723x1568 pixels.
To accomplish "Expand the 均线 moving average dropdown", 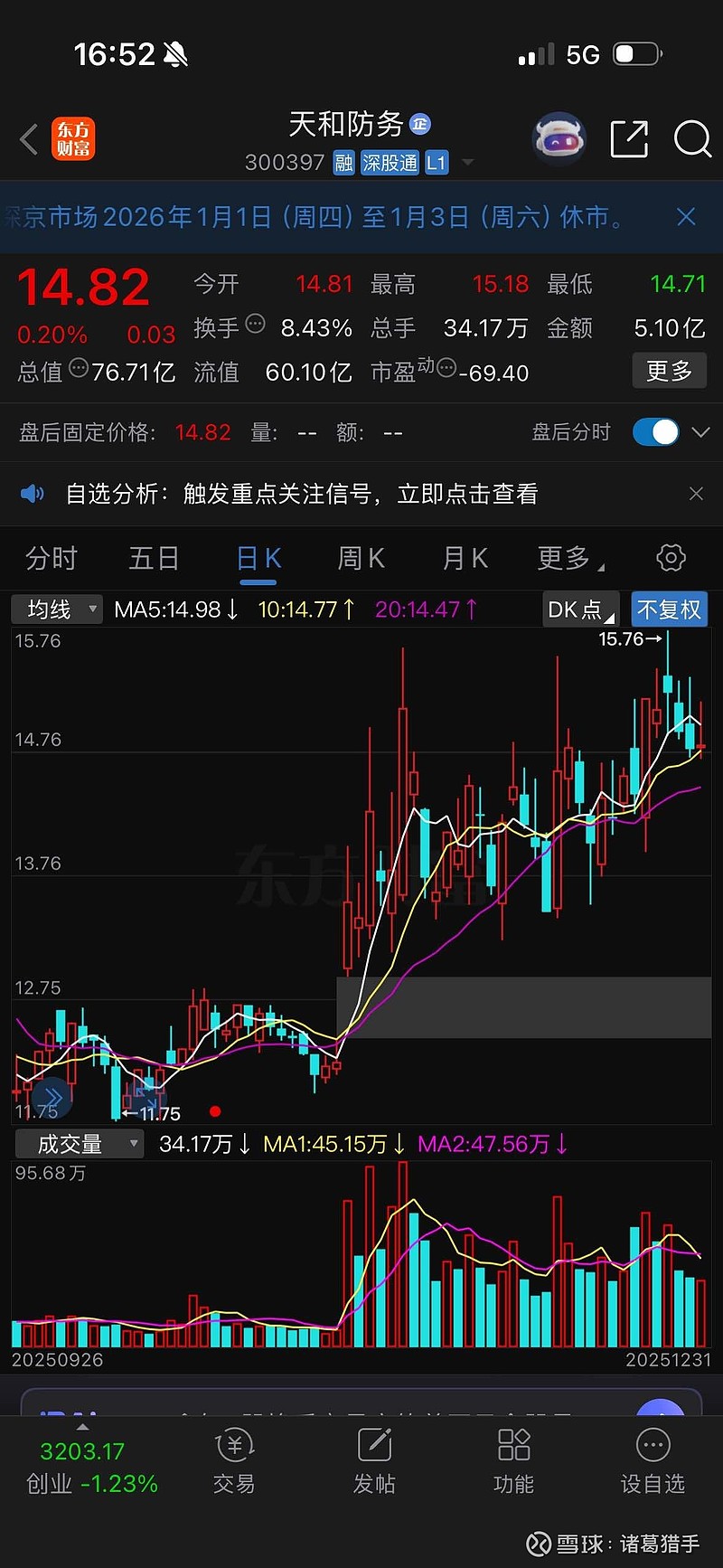I will pos(56,609).
